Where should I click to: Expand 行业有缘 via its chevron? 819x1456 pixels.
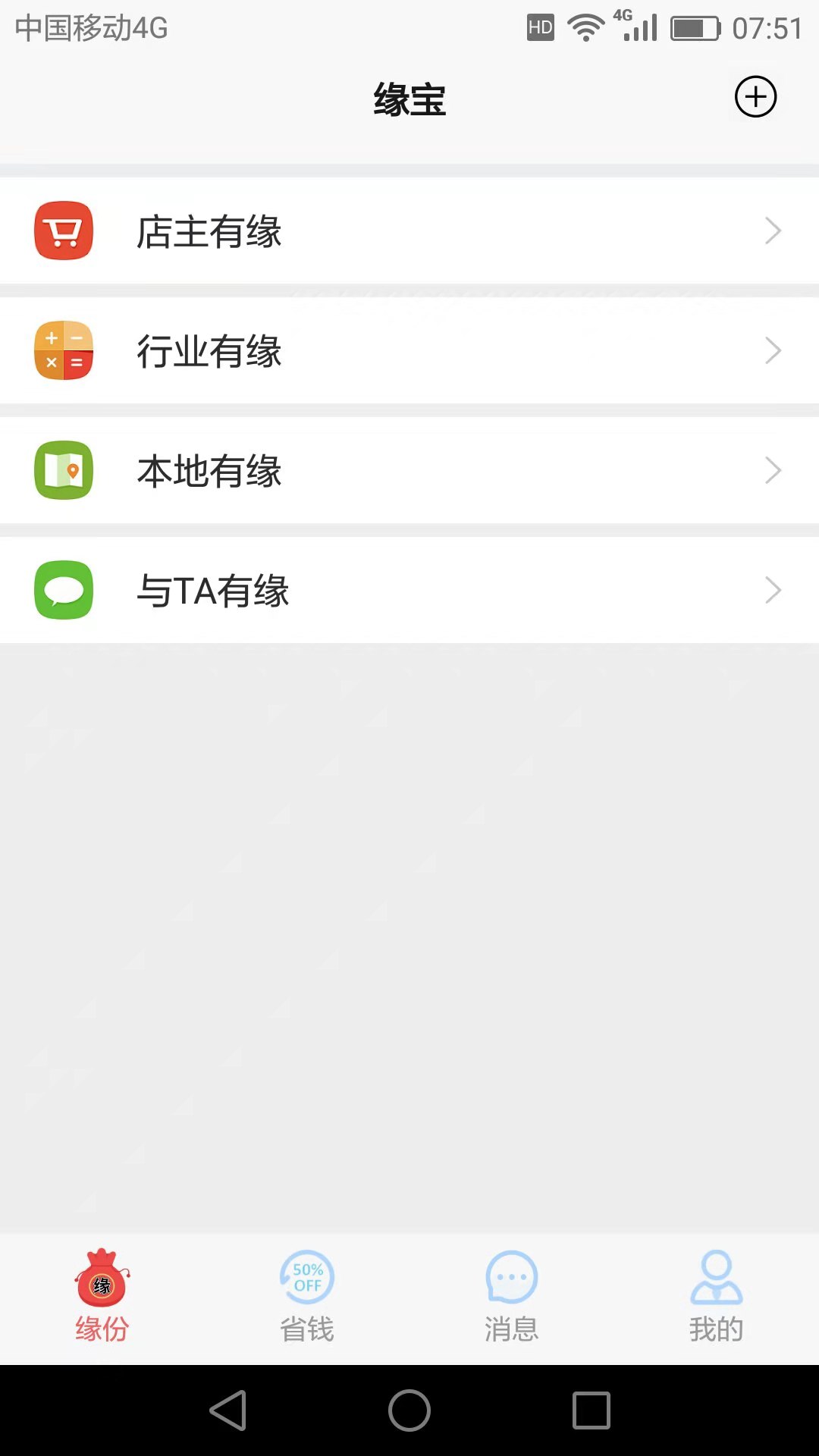point(773,350)
